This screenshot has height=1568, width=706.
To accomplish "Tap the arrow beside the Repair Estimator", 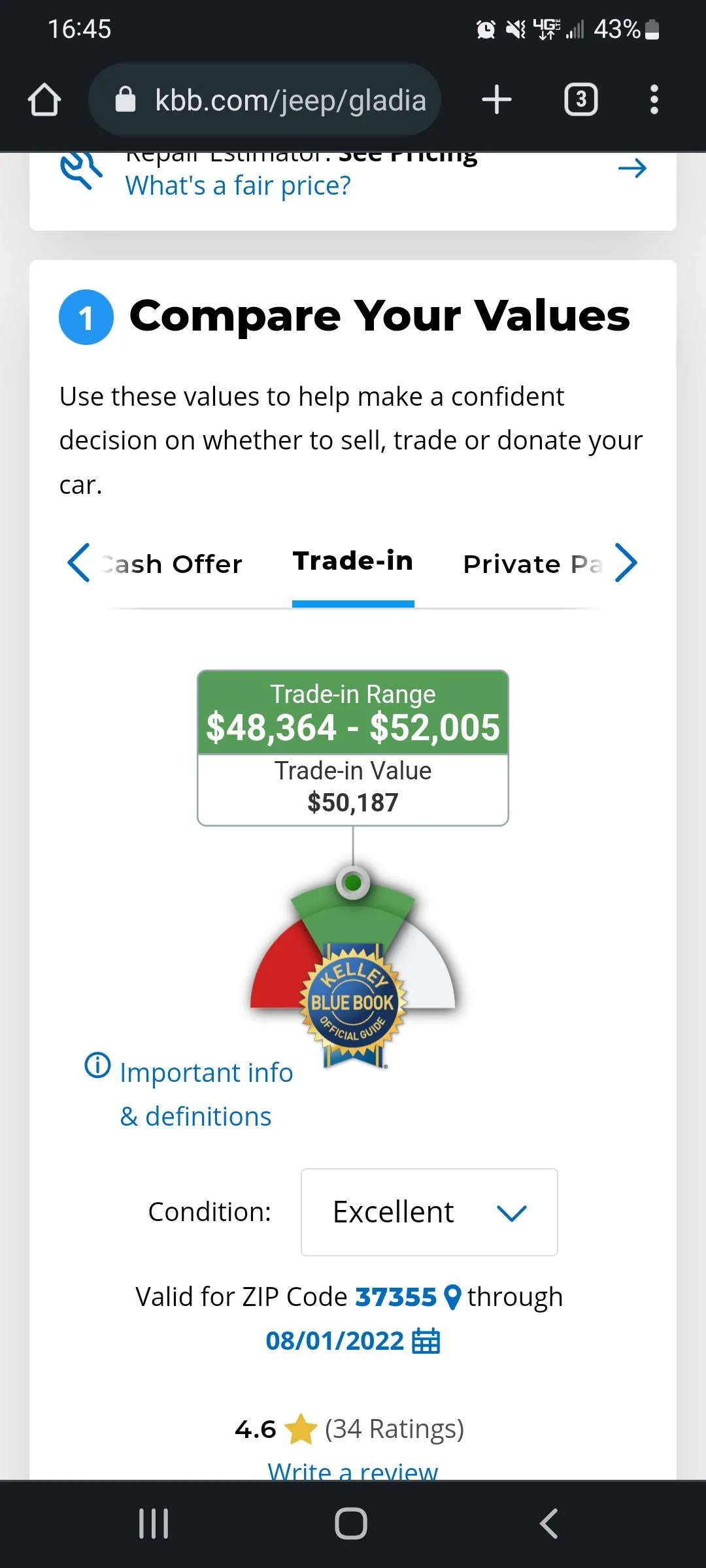I will tap(632, 169).
